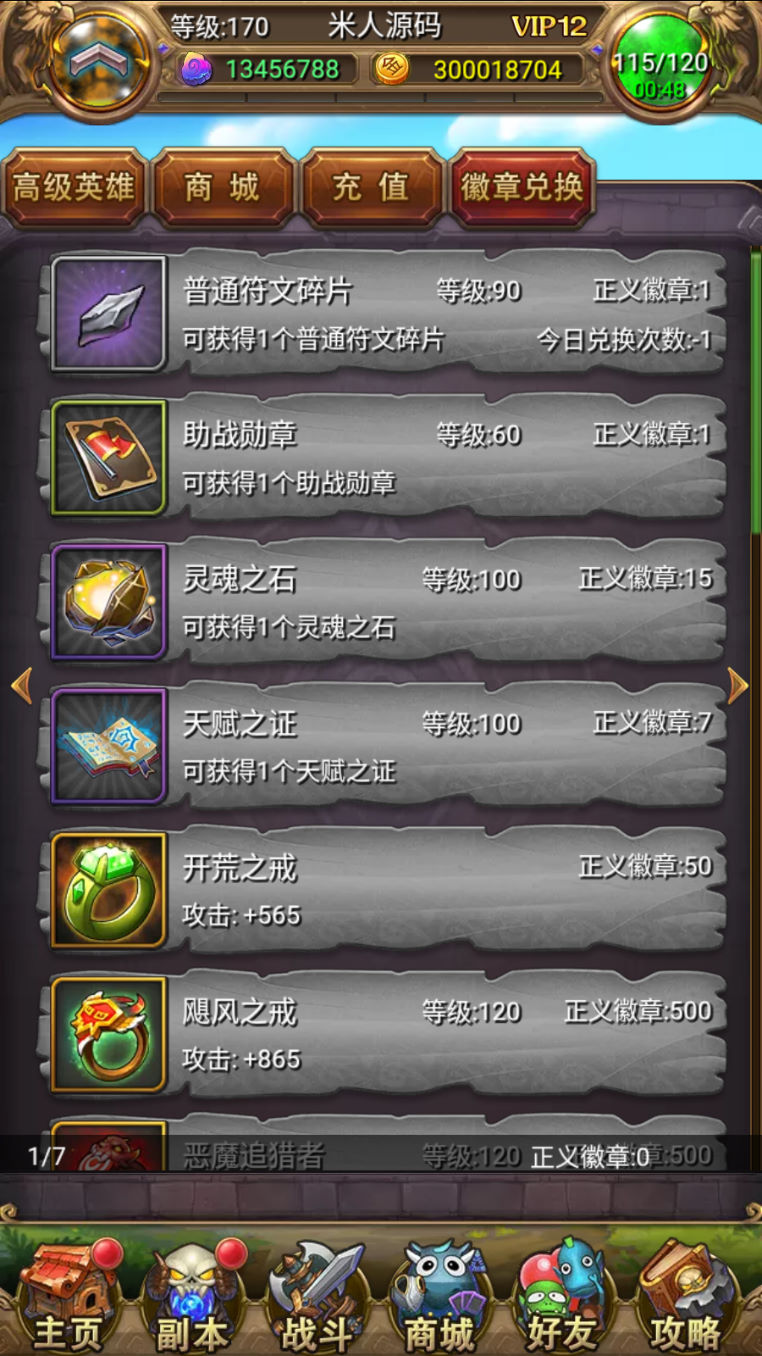Tap the green stamina orb showing 115/120
The width and height of the screenshot is (762, 1356).
click(x=660, y=62)
